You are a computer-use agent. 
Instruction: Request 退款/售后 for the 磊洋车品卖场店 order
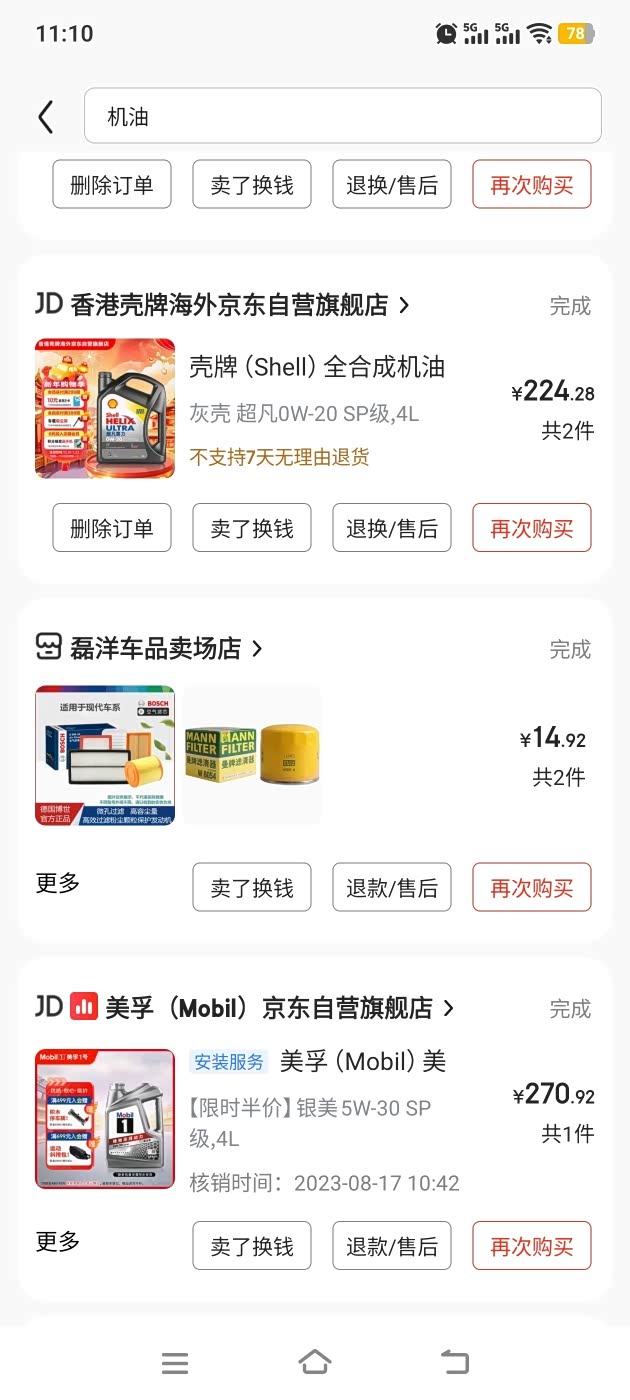(392, 887)
